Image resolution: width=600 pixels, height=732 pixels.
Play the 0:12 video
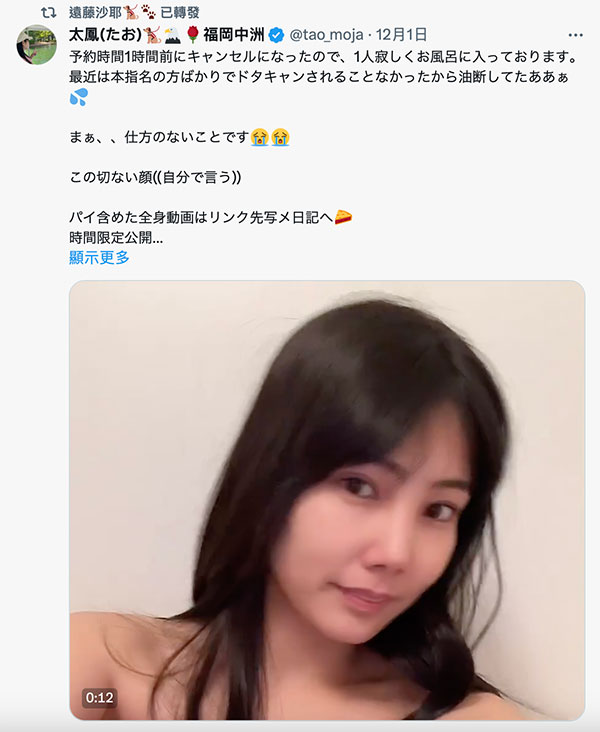click(x=326, y=500)
